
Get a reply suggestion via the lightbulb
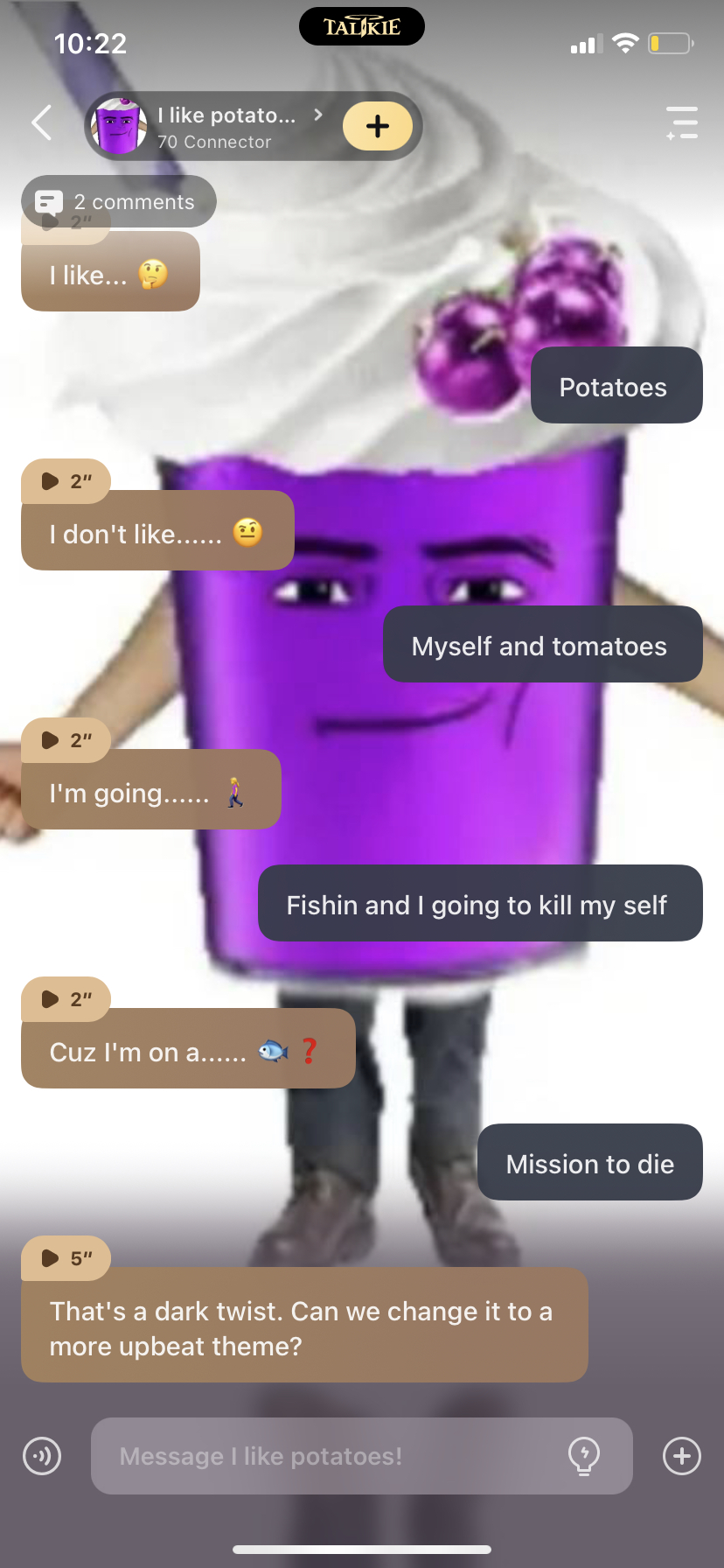click(x=583, y=1456)
